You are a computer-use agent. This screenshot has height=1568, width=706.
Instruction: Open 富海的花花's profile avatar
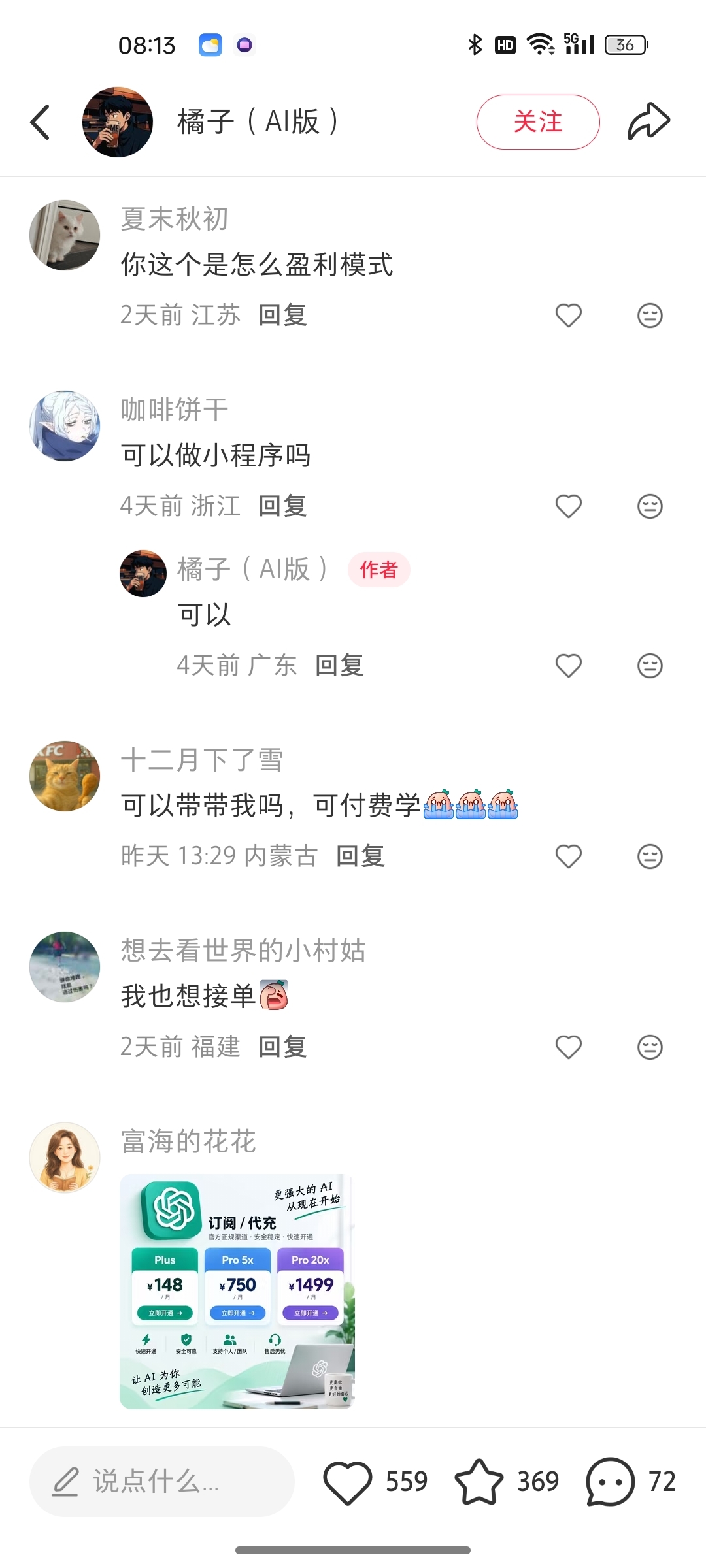[x=65, y=1158]
